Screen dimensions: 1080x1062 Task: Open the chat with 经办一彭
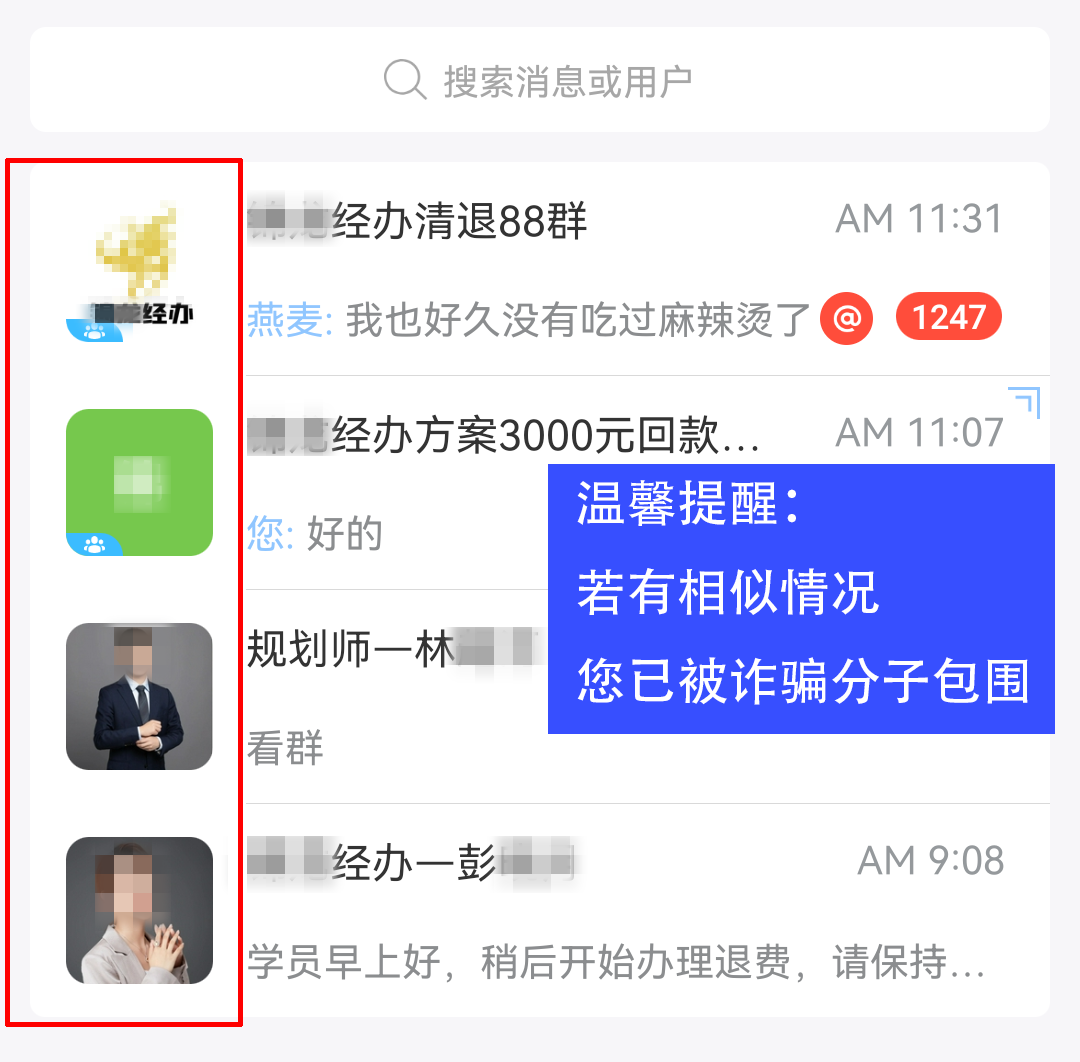(540, 910)
